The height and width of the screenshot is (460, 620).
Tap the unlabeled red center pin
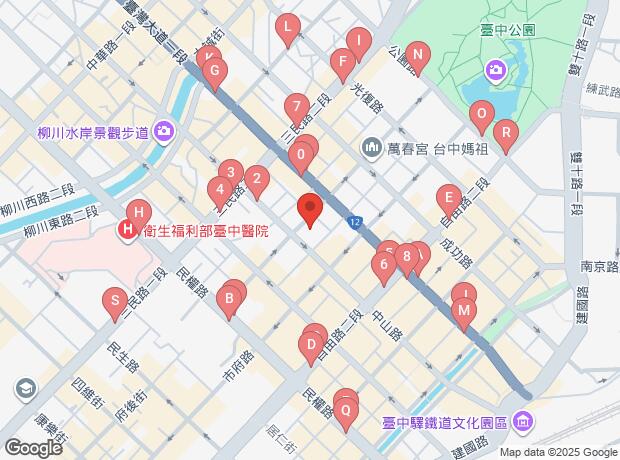310,210
